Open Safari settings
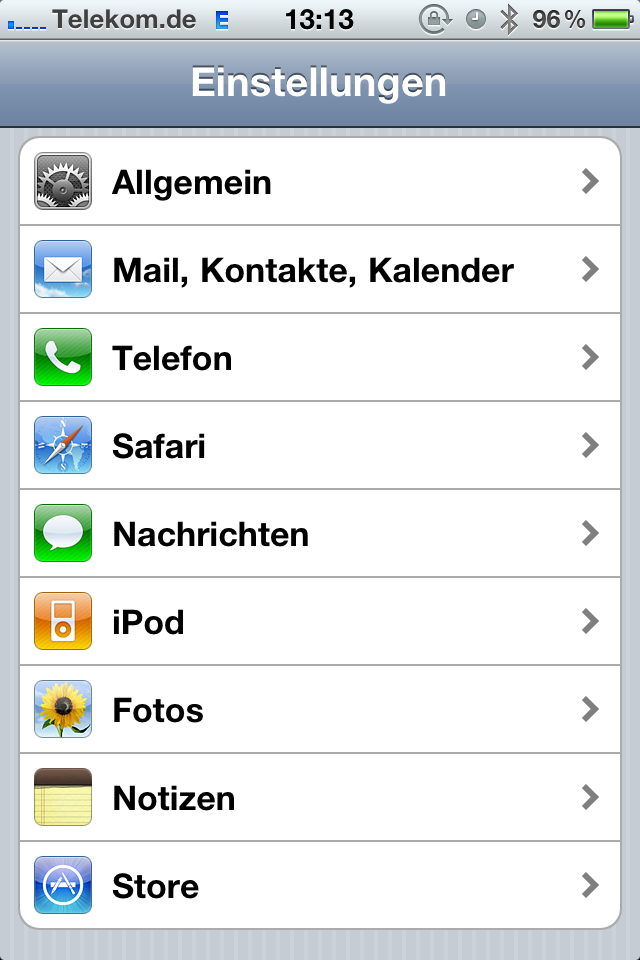This screenshot has height=960, width=640. point(320,446)
